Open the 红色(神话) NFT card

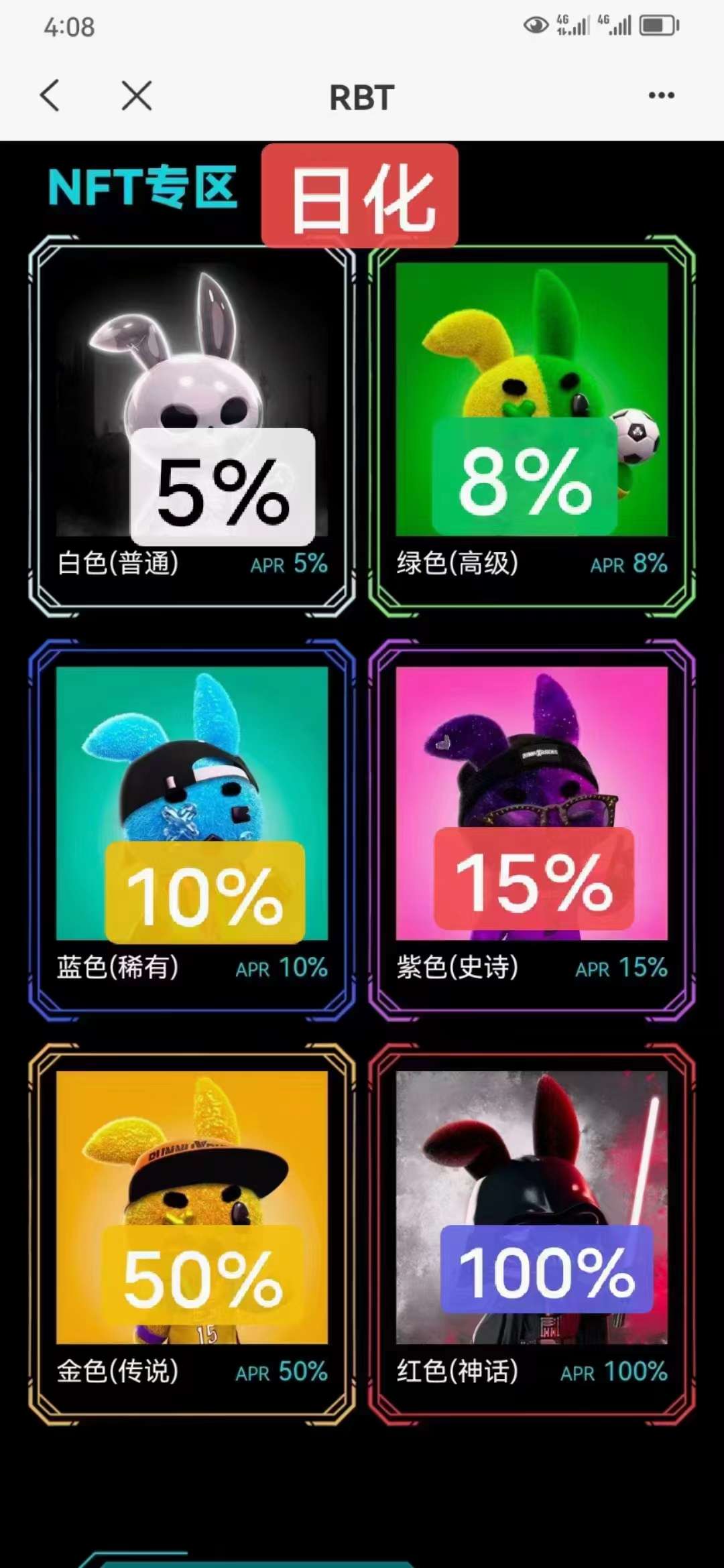click(x=532, y=1234)
